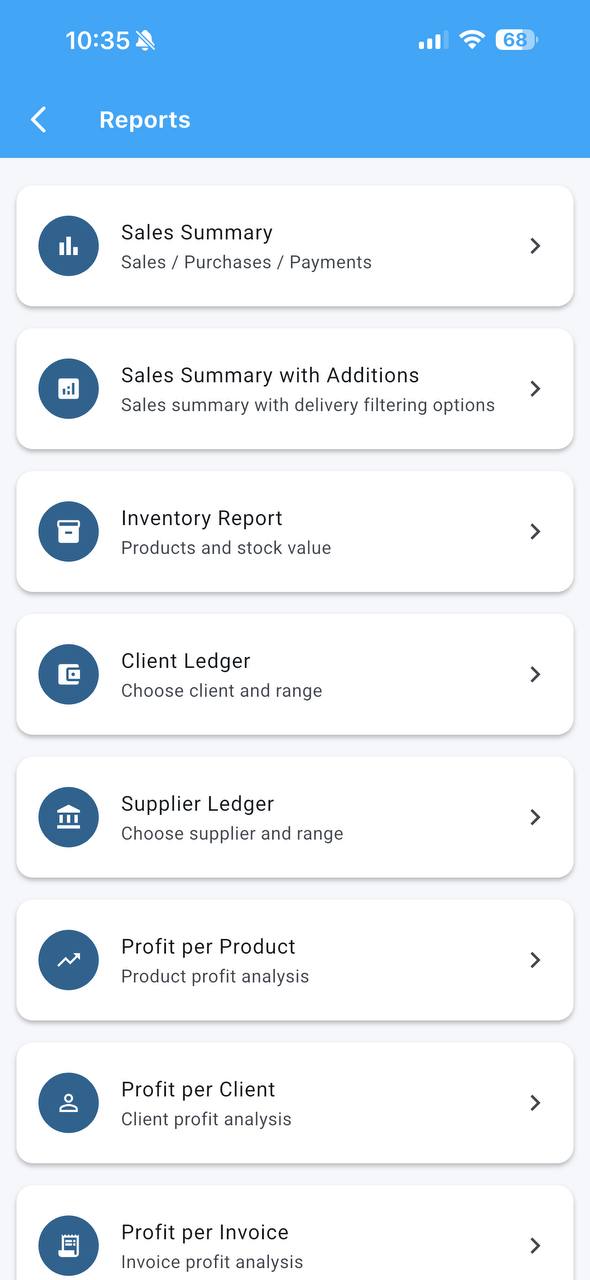The width and height of the screenshot is (590, 1280).
Task: Open the Client Ledger
Action: (295, 675)
